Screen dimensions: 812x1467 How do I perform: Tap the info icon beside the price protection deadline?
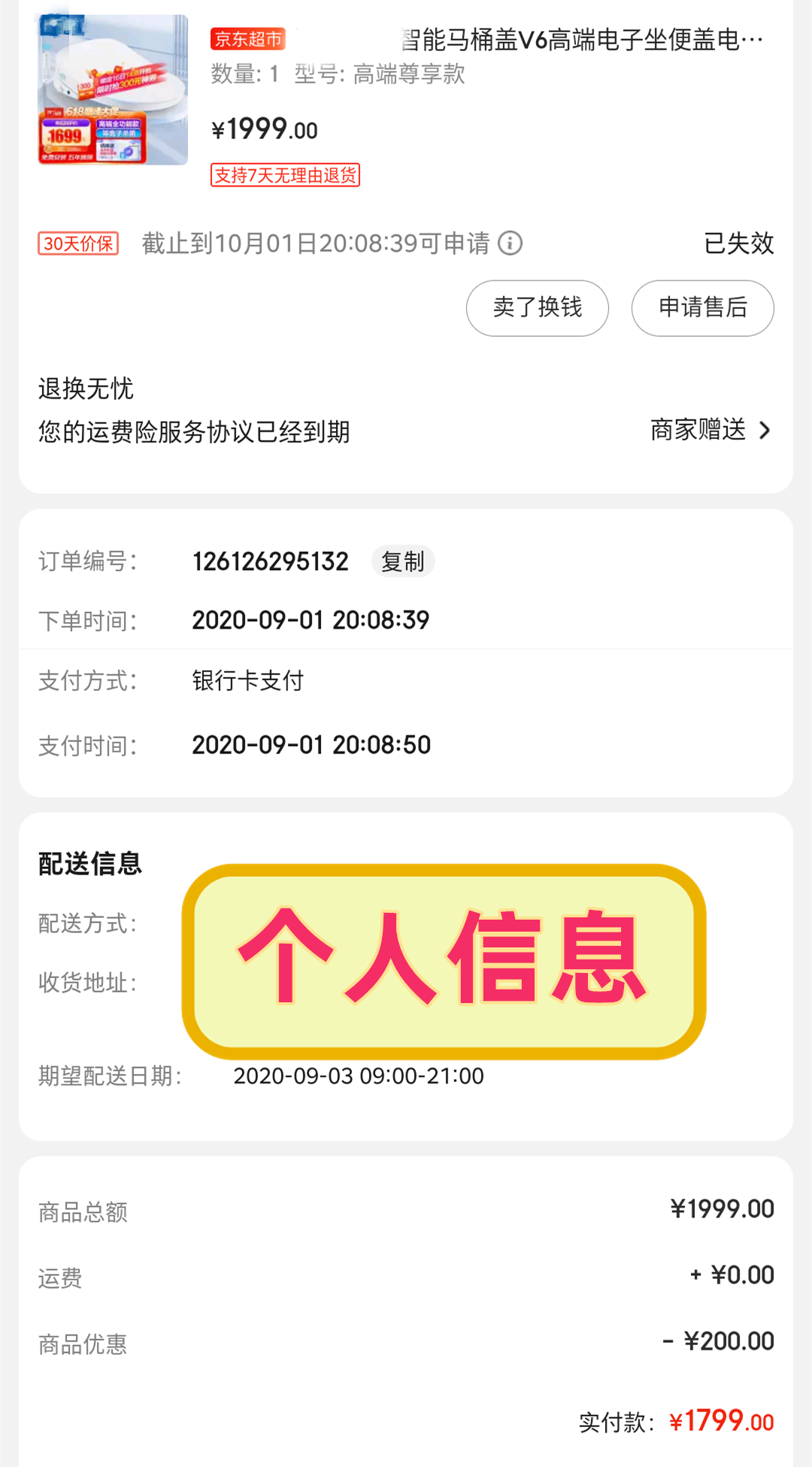(x=511, y=243)
